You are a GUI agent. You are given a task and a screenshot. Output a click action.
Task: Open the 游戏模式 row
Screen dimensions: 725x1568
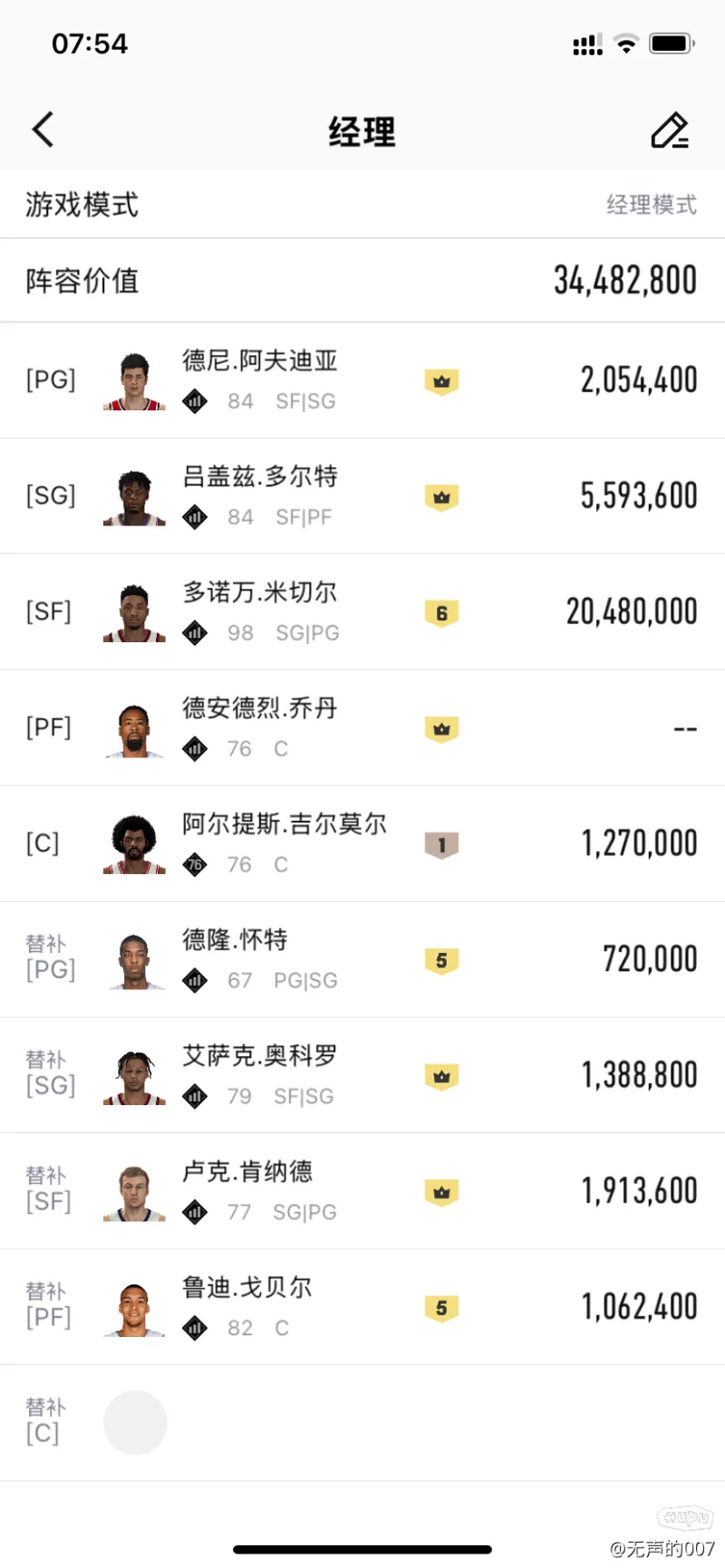click(362, 205)
